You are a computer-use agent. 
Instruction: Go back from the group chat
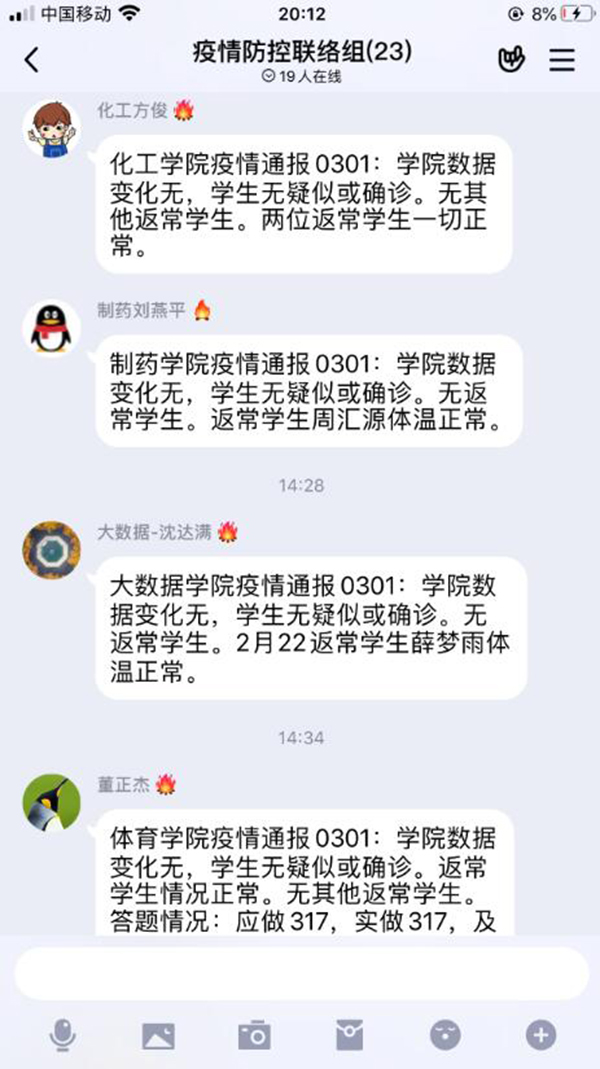coord(31,60)
